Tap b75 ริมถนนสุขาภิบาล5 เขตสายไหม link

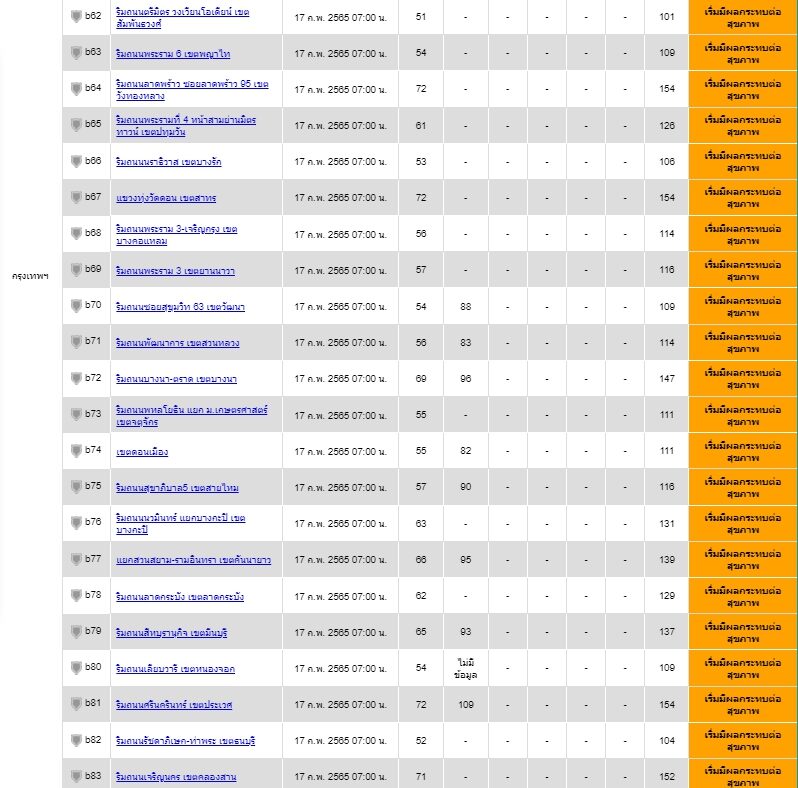click(x=177, y=488)
